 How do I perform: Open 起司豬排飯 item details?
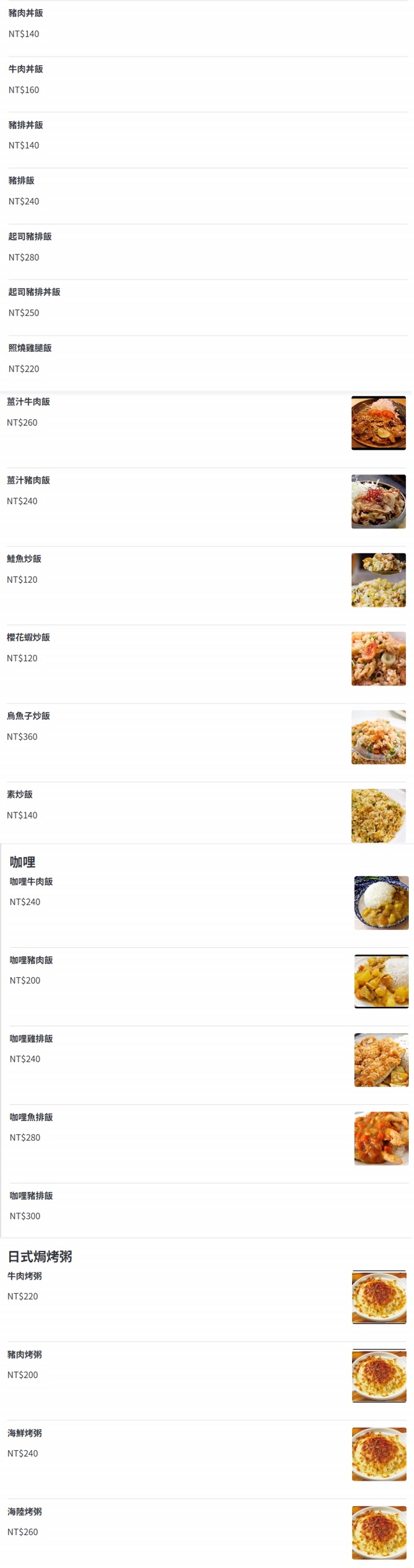tap(30, 237)
